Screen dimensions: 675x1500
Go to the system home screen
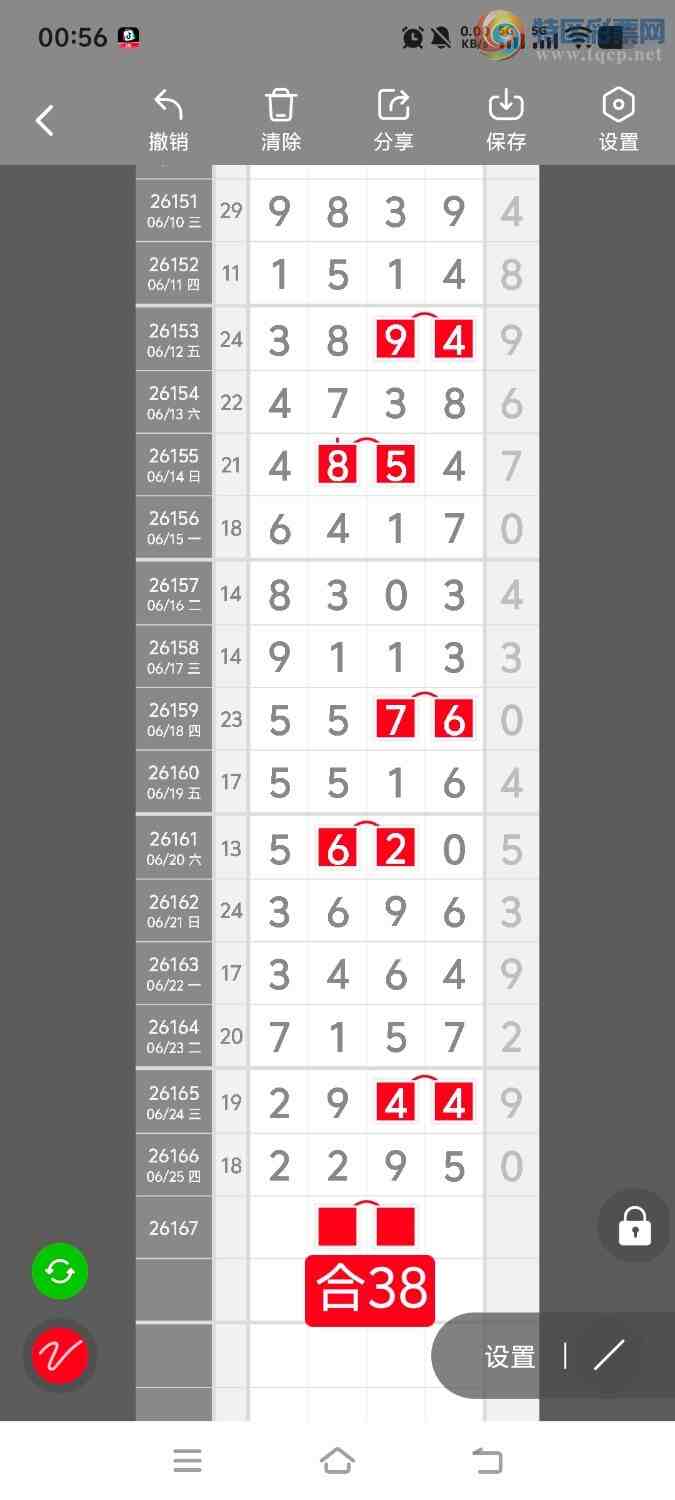(338, 1461)
